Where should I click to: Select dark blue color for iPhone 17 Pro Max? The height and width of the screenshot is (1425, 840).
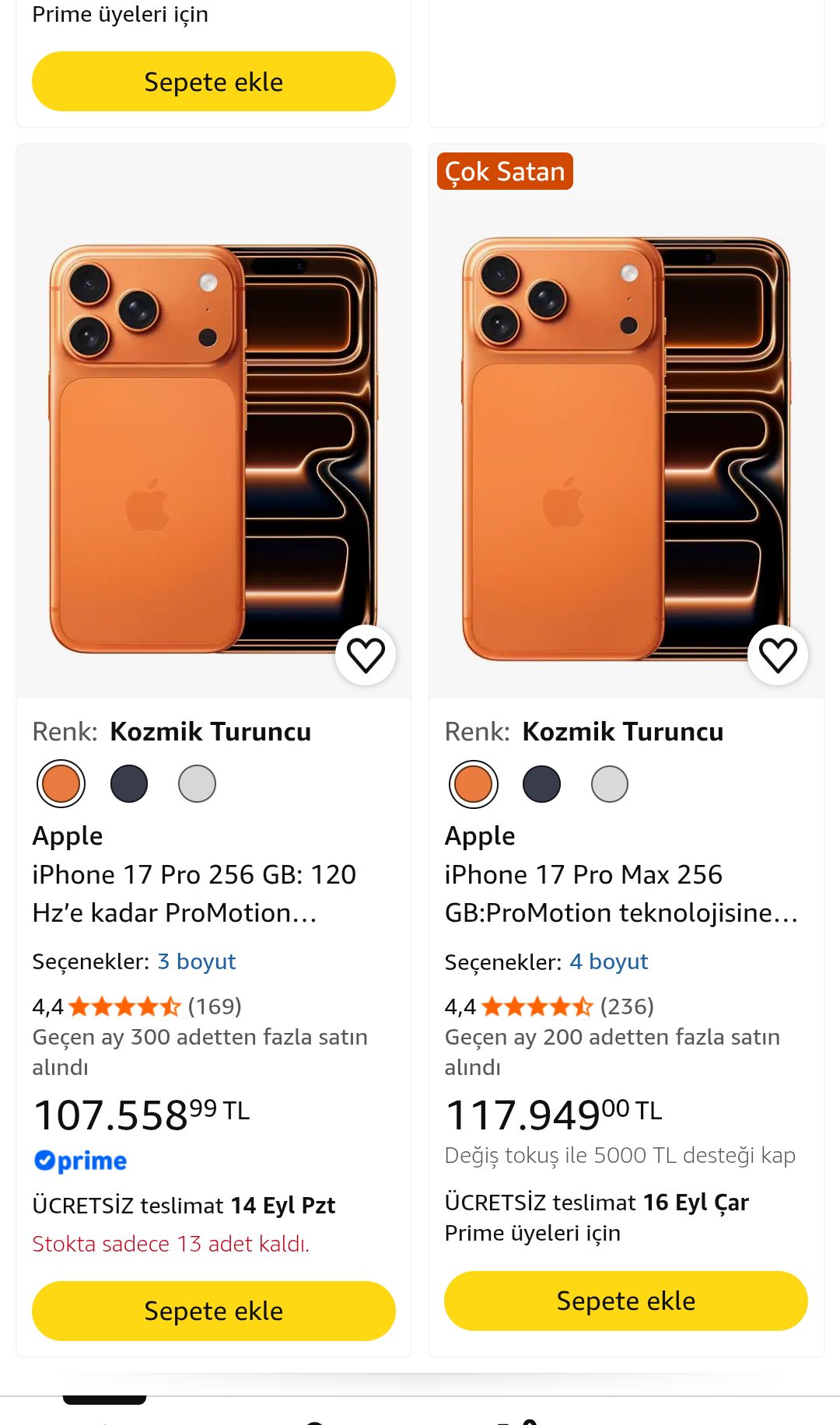[541, 783]
